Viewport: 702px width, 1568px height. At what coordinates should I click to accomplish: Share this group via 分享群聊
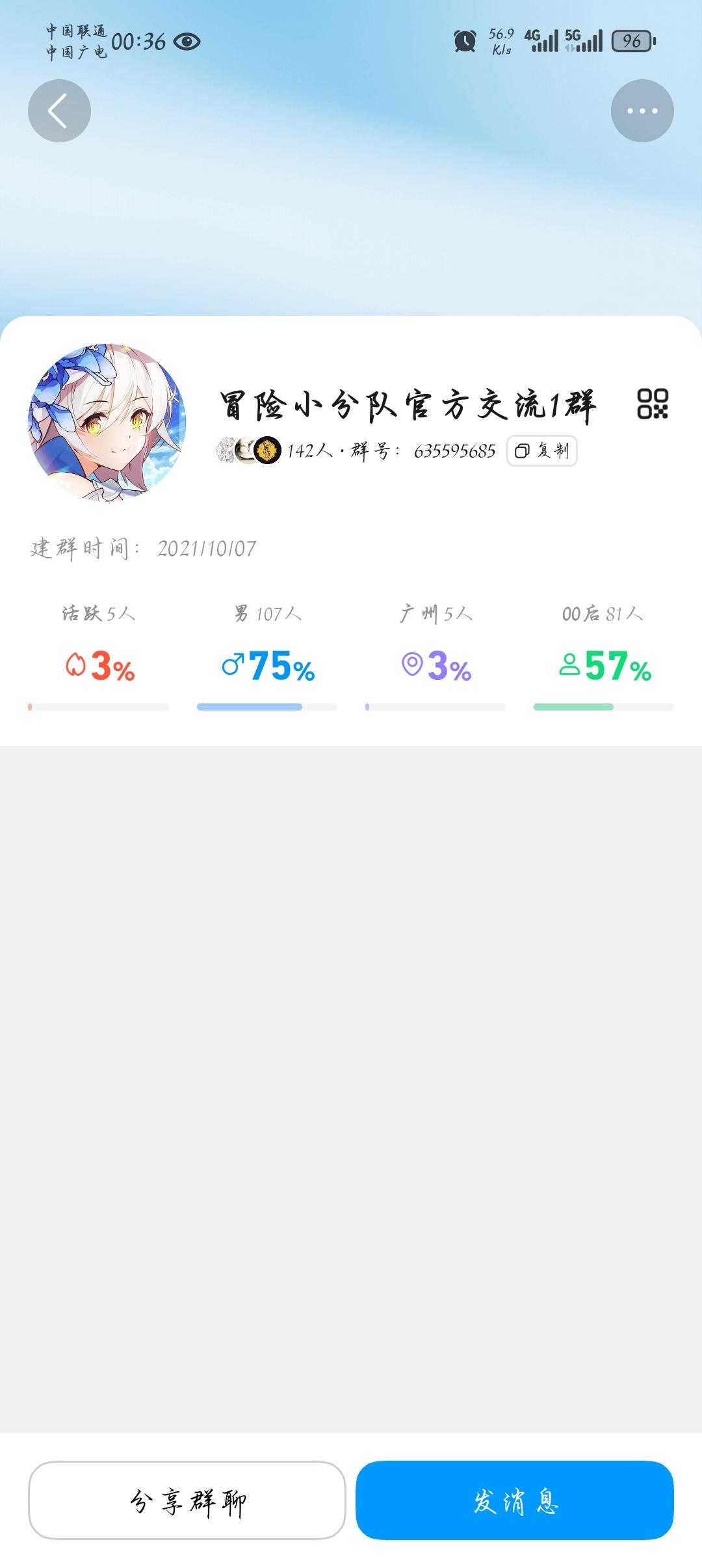tap(187, 1500)
